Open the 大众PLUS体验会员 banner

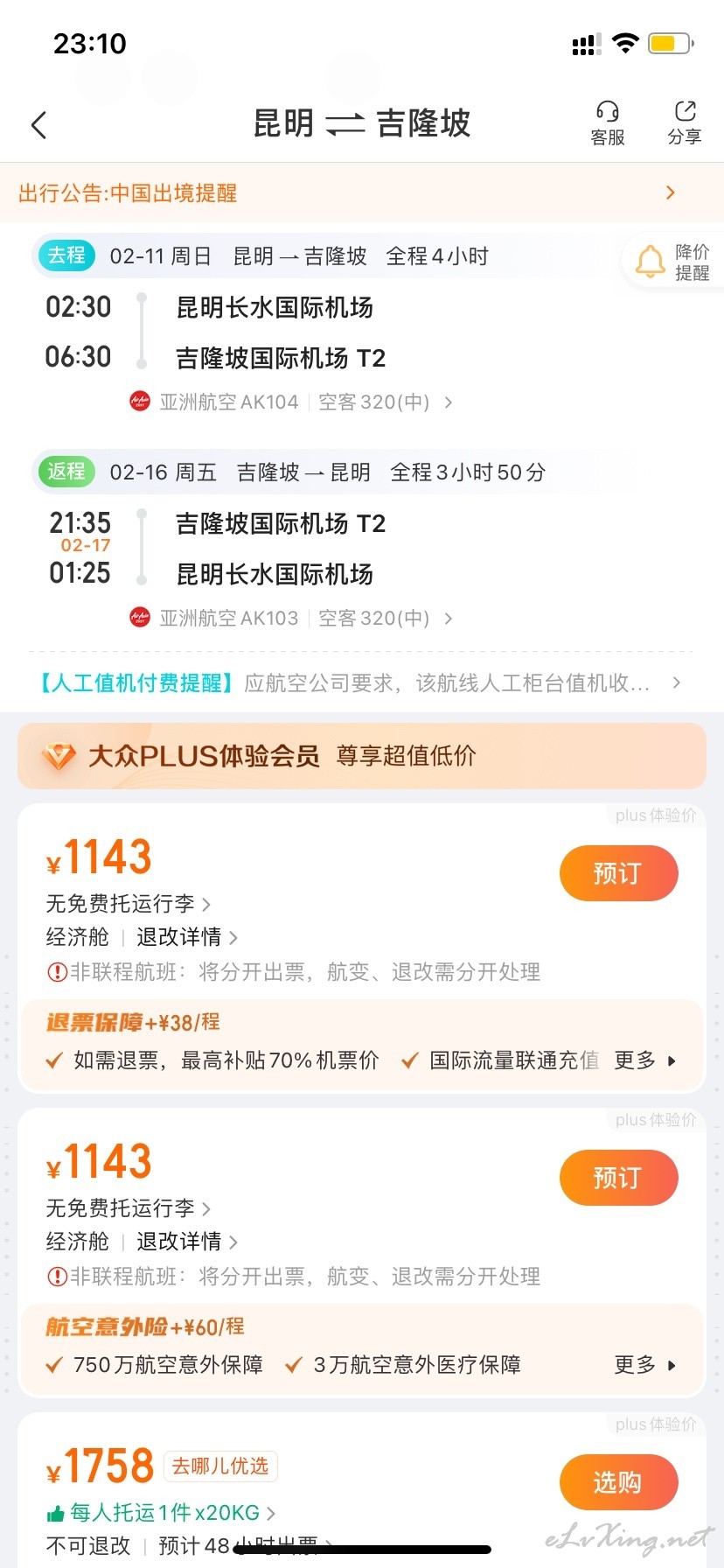pyautogui.click(x=362, y=756)
